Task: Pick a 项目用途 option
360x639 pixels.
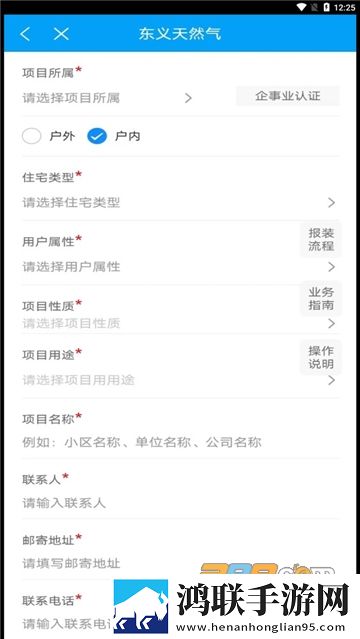Action: (x=179, y=380)
